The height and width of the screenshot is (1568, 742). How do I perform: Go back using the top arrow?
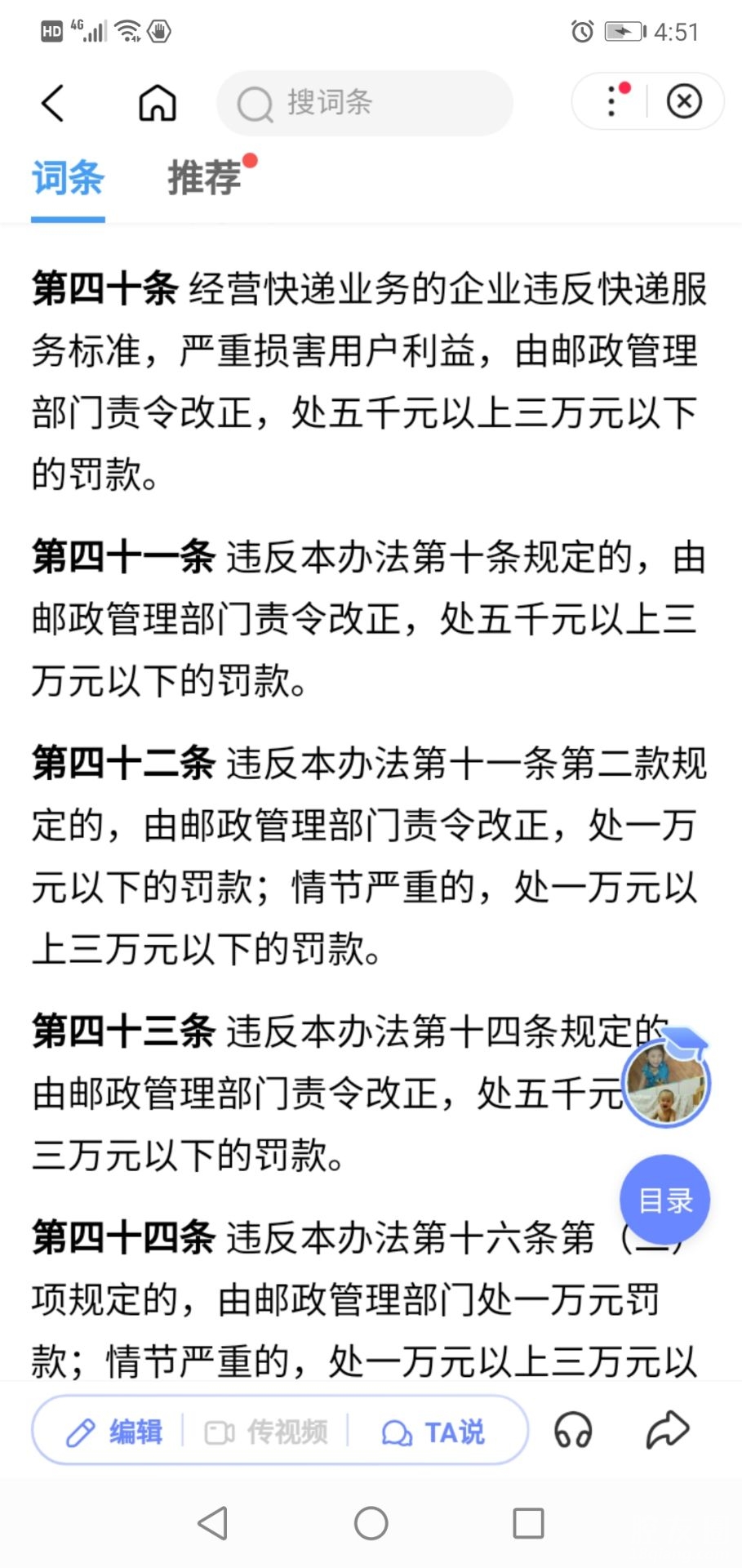coord(53,103)
